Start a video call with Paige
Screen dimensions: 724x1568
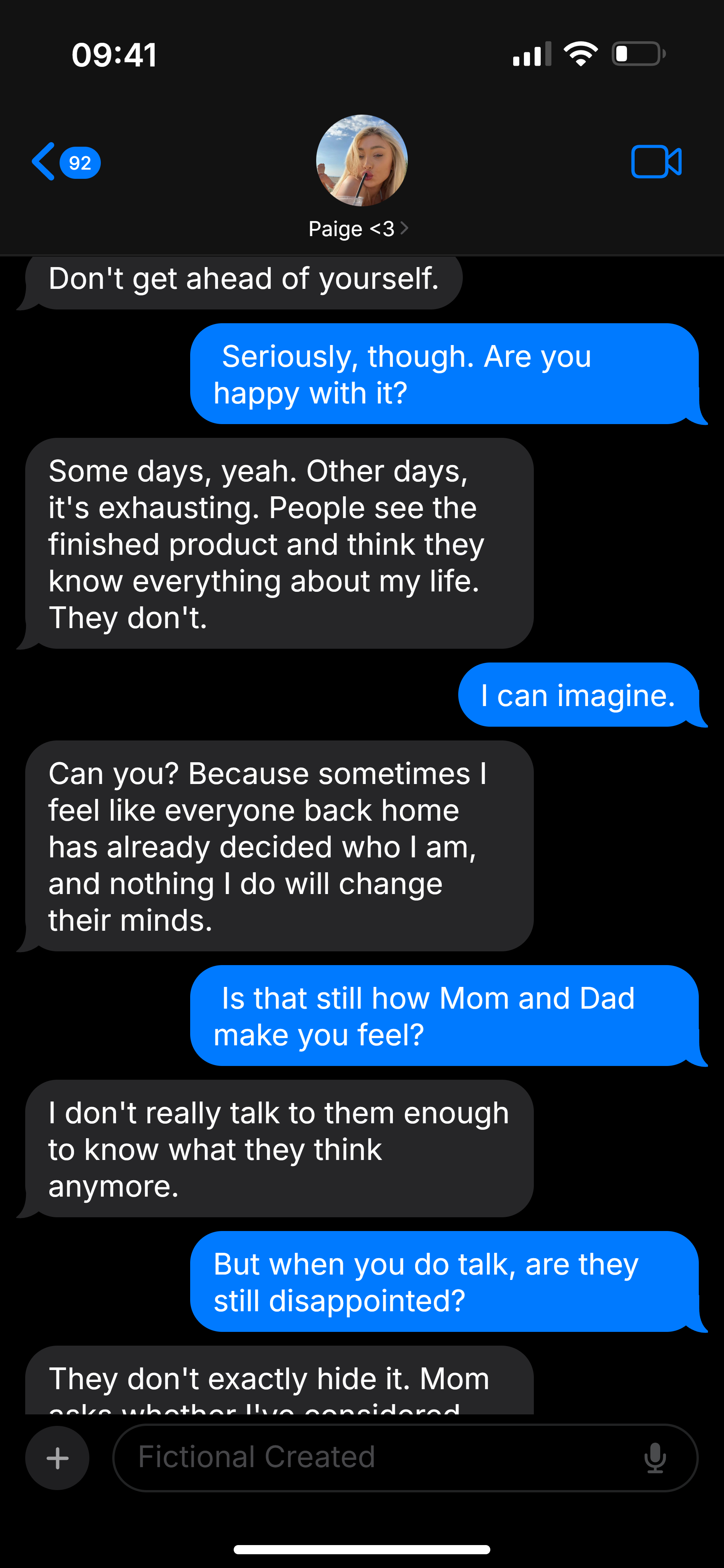656,162
